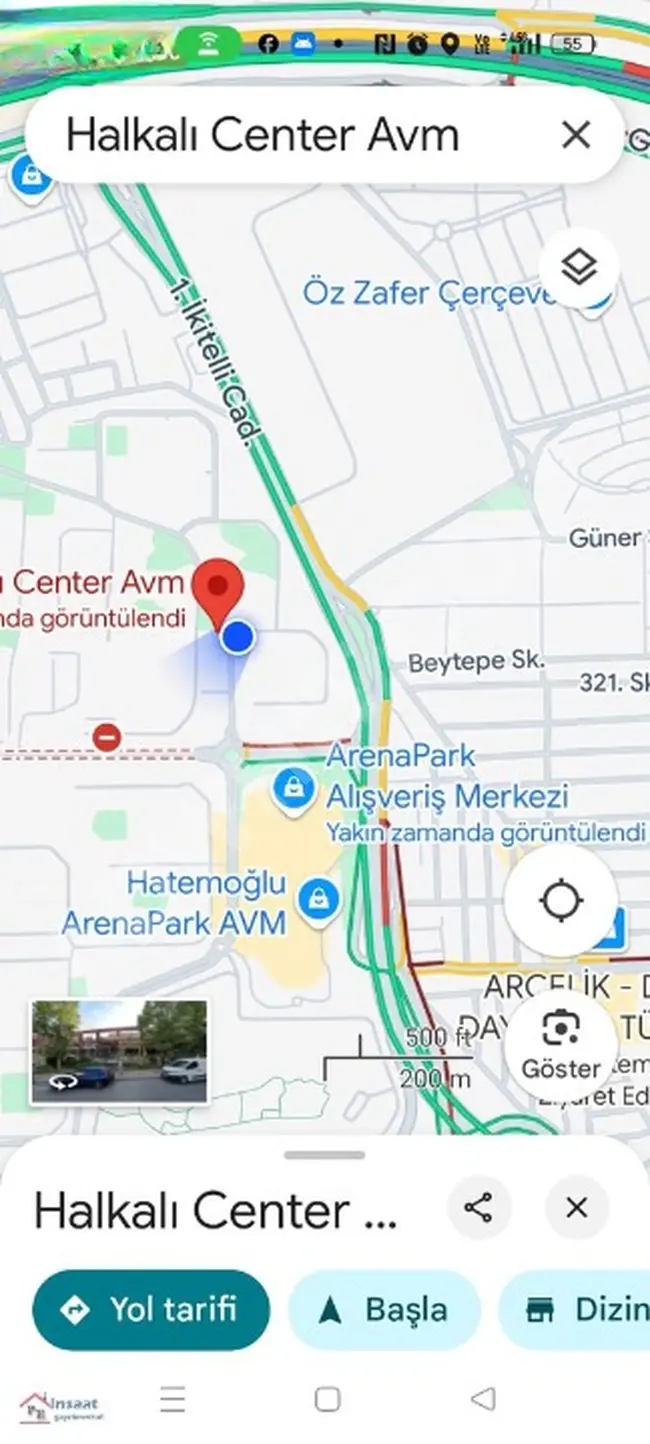Open the Dizin chip
This screenshot has width=650, height=1444.
point(580,1310)
